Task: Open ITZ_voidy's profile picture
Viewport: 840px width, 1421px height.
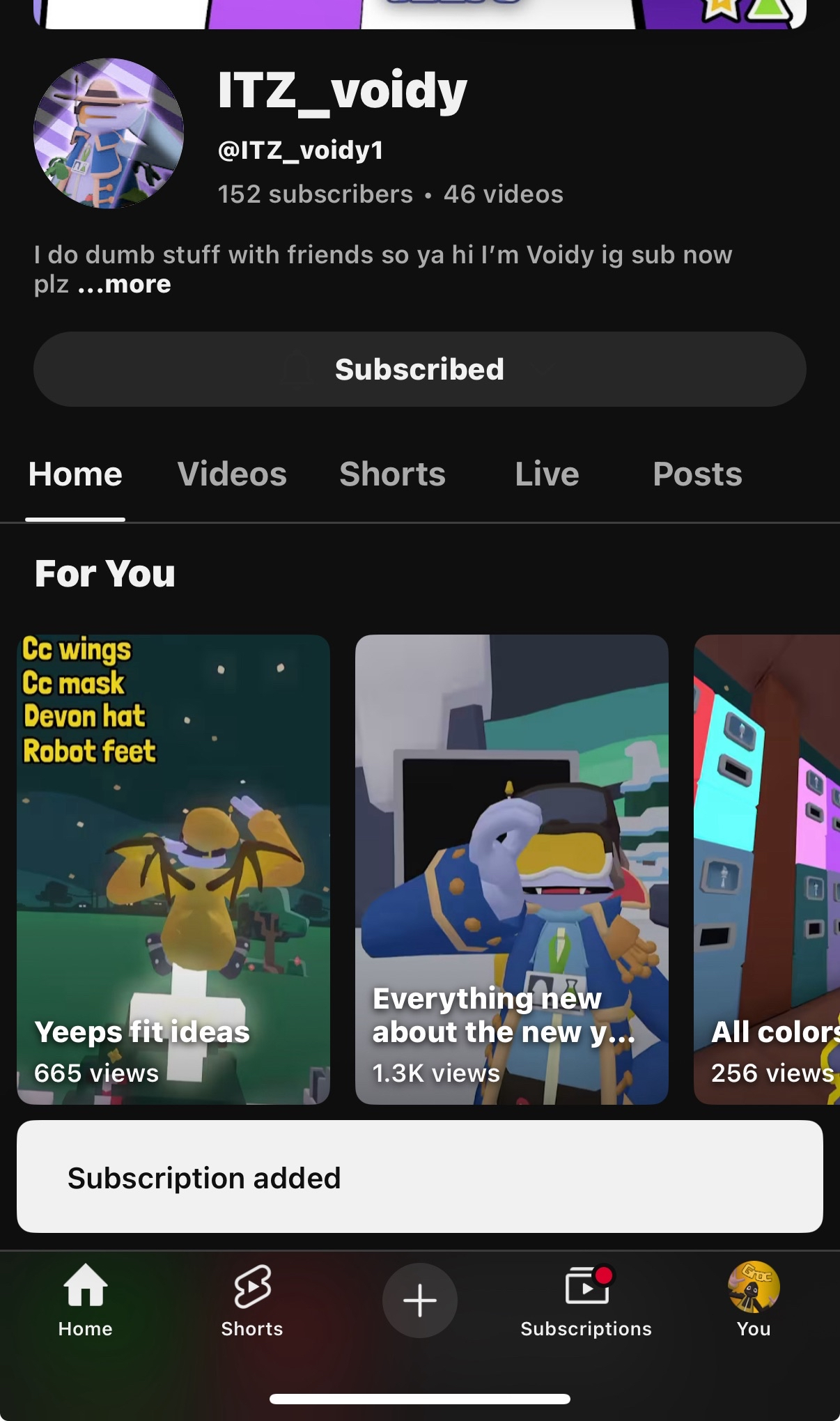Action: pos(109,133)
